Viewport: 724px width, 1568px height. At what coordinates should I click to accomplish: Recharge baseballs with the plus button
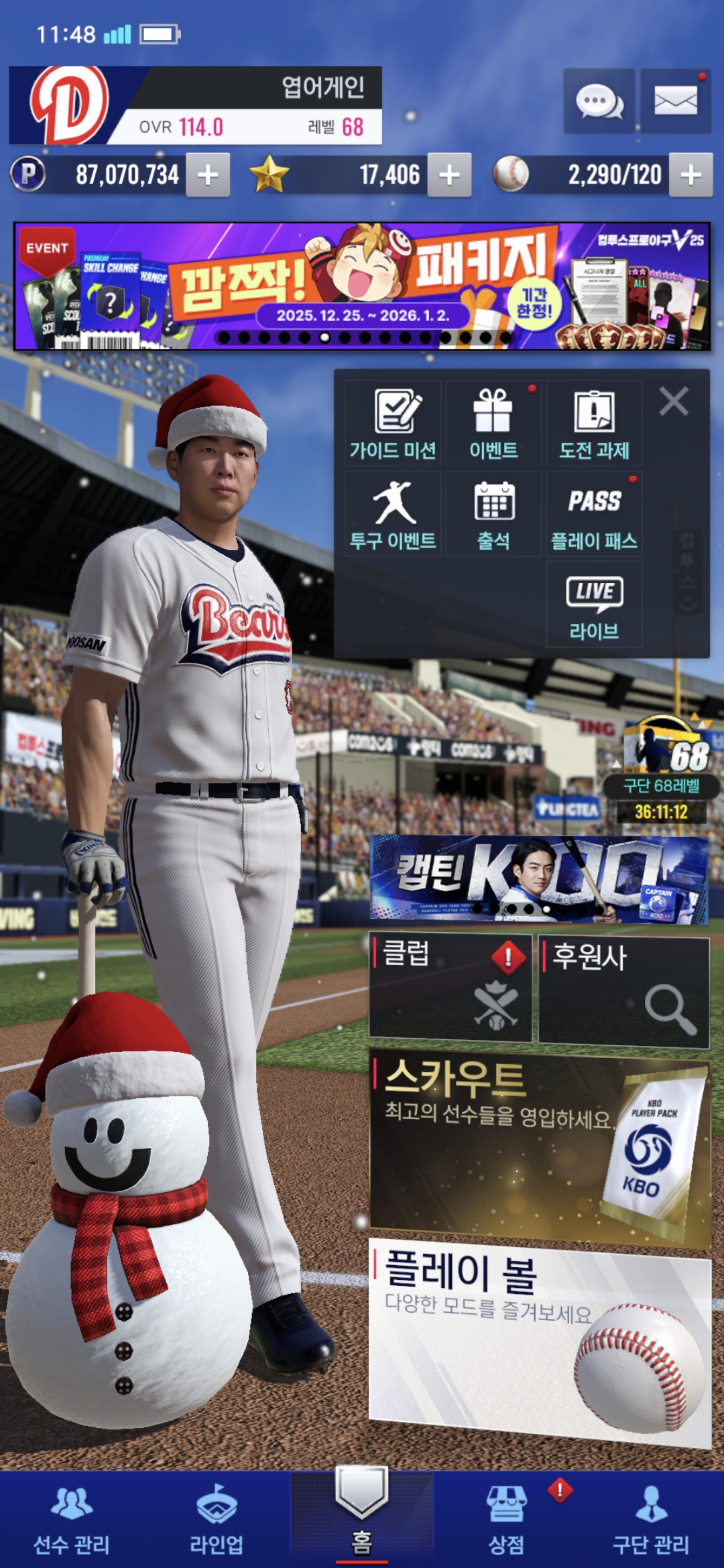click(690, 175)
